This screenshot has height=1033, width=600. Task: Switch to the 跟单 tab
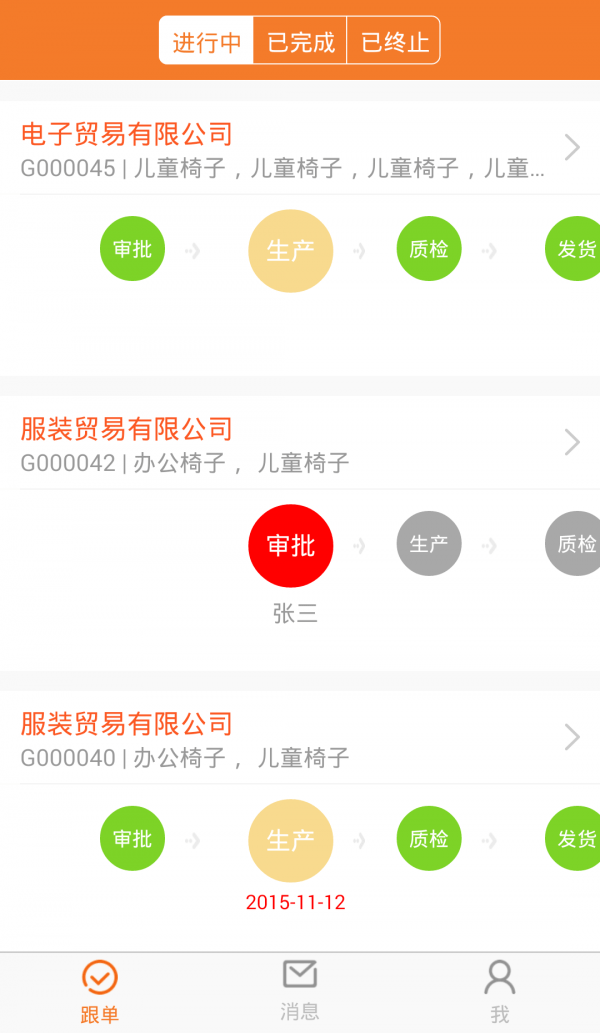pos(100,991)
